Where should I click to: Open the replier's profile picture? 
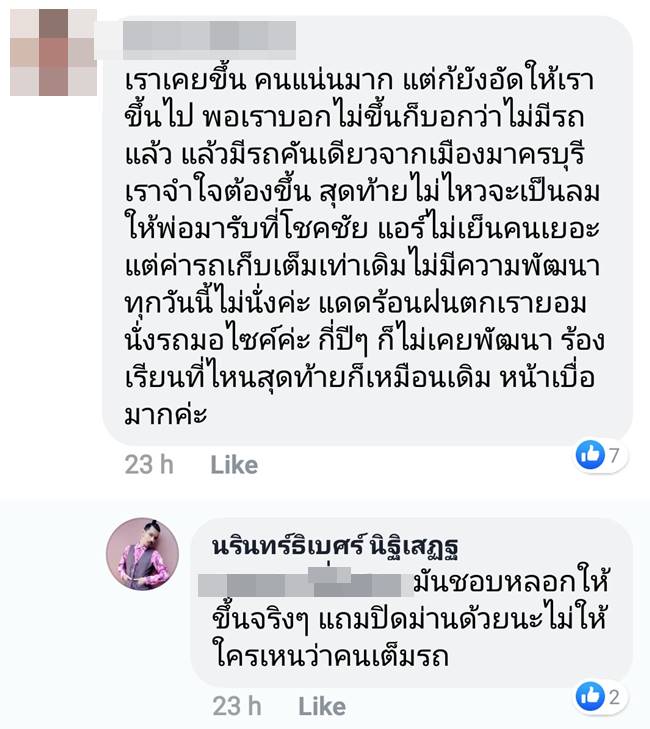point(142,554)
